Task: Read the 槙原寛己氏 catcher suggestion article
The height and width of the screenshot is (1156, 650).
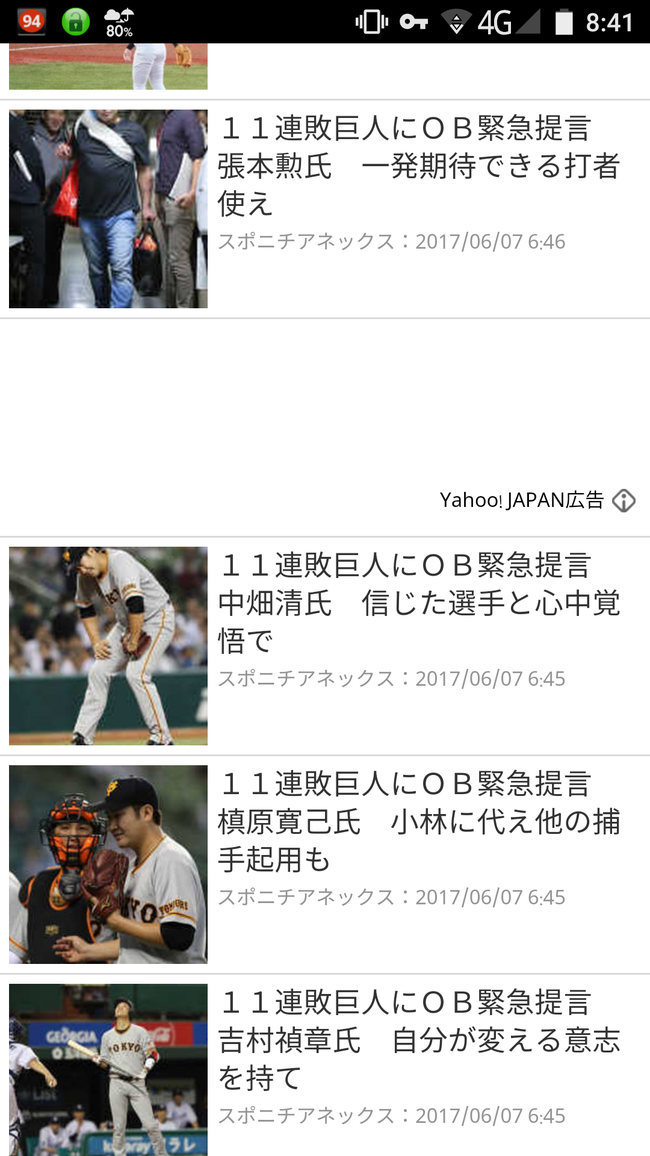Action: coord(418,822)
